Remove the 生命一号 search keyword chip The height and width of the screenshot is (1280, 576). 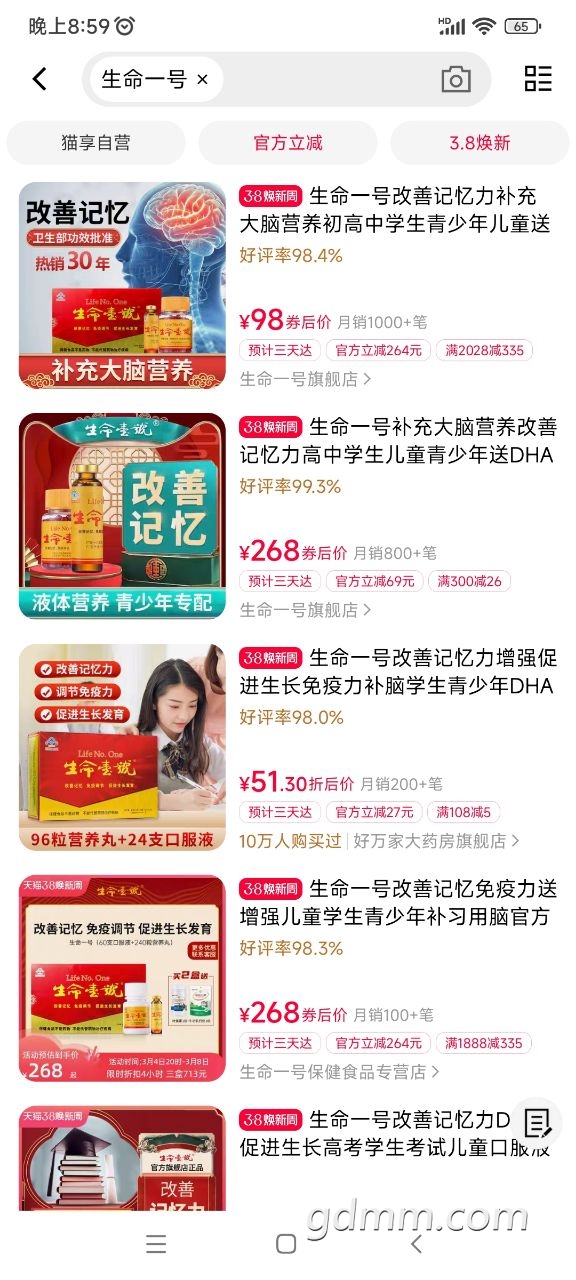click(202, 80)
